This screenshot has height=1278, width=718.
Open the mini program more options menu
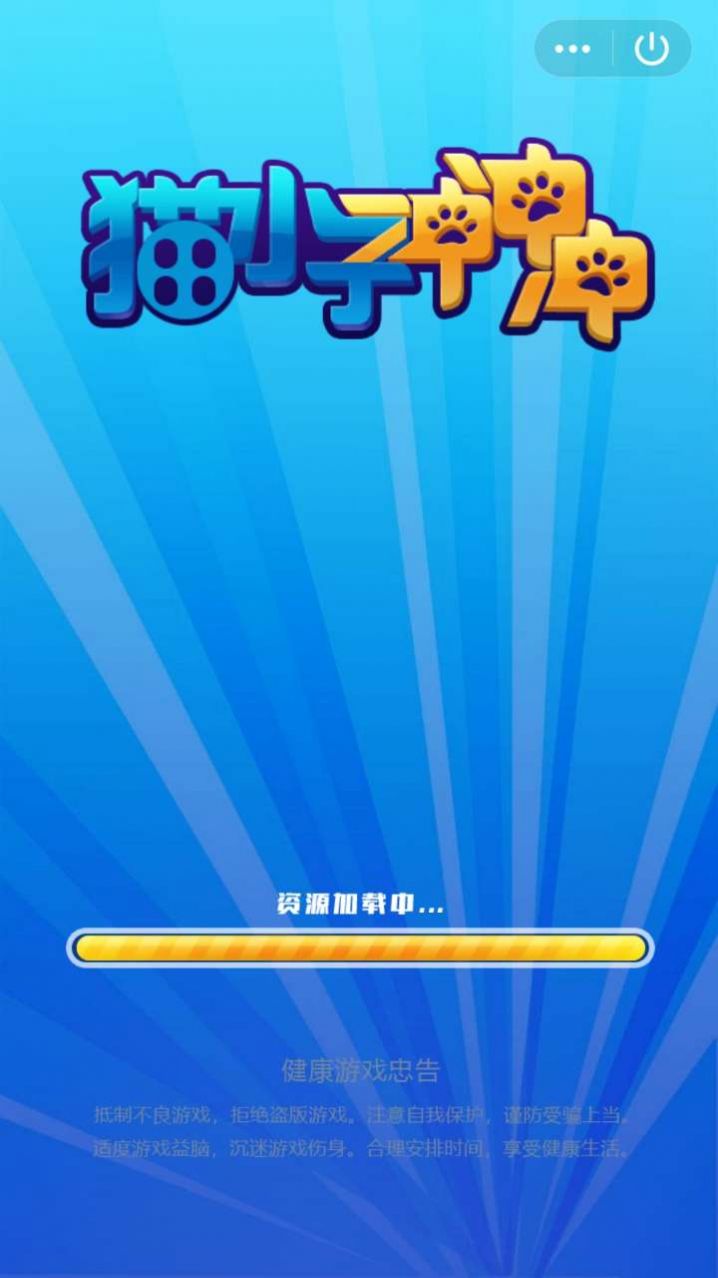click(573, 49)
